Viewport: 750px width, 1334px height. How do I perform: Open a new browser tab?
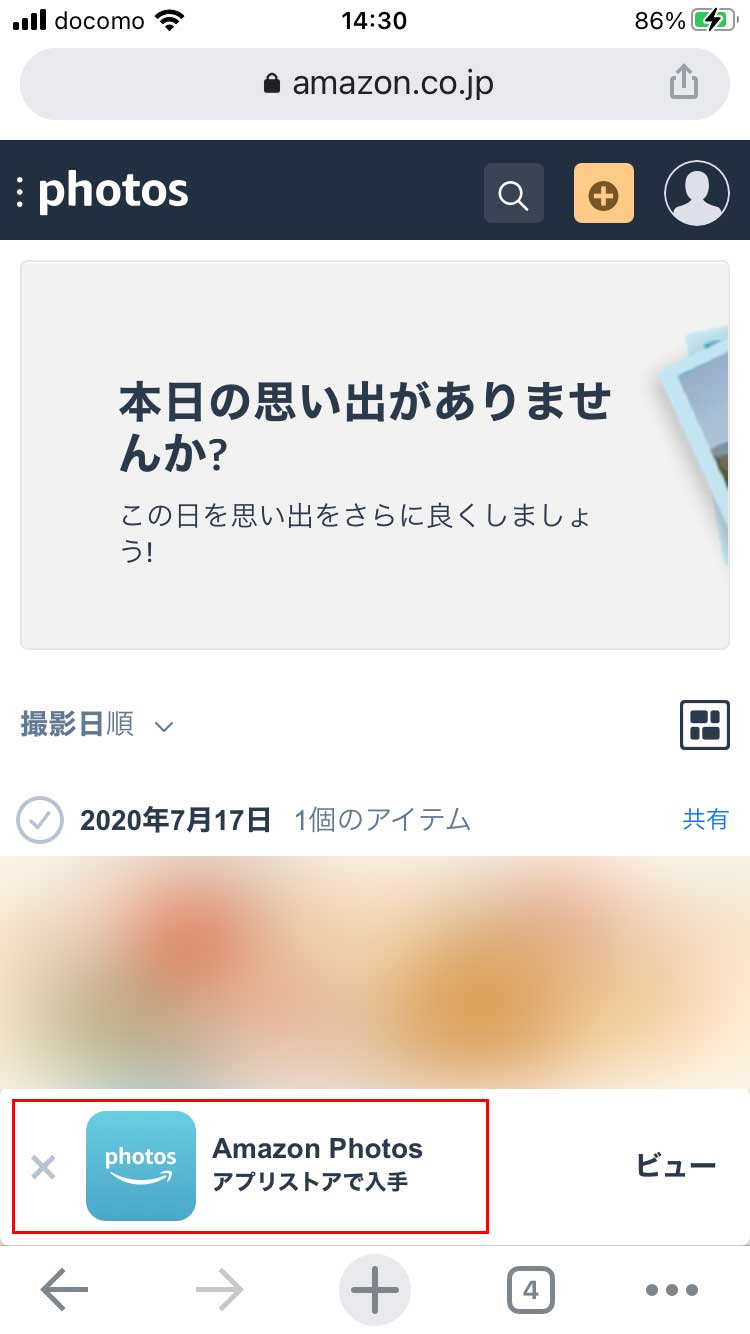375,1291
